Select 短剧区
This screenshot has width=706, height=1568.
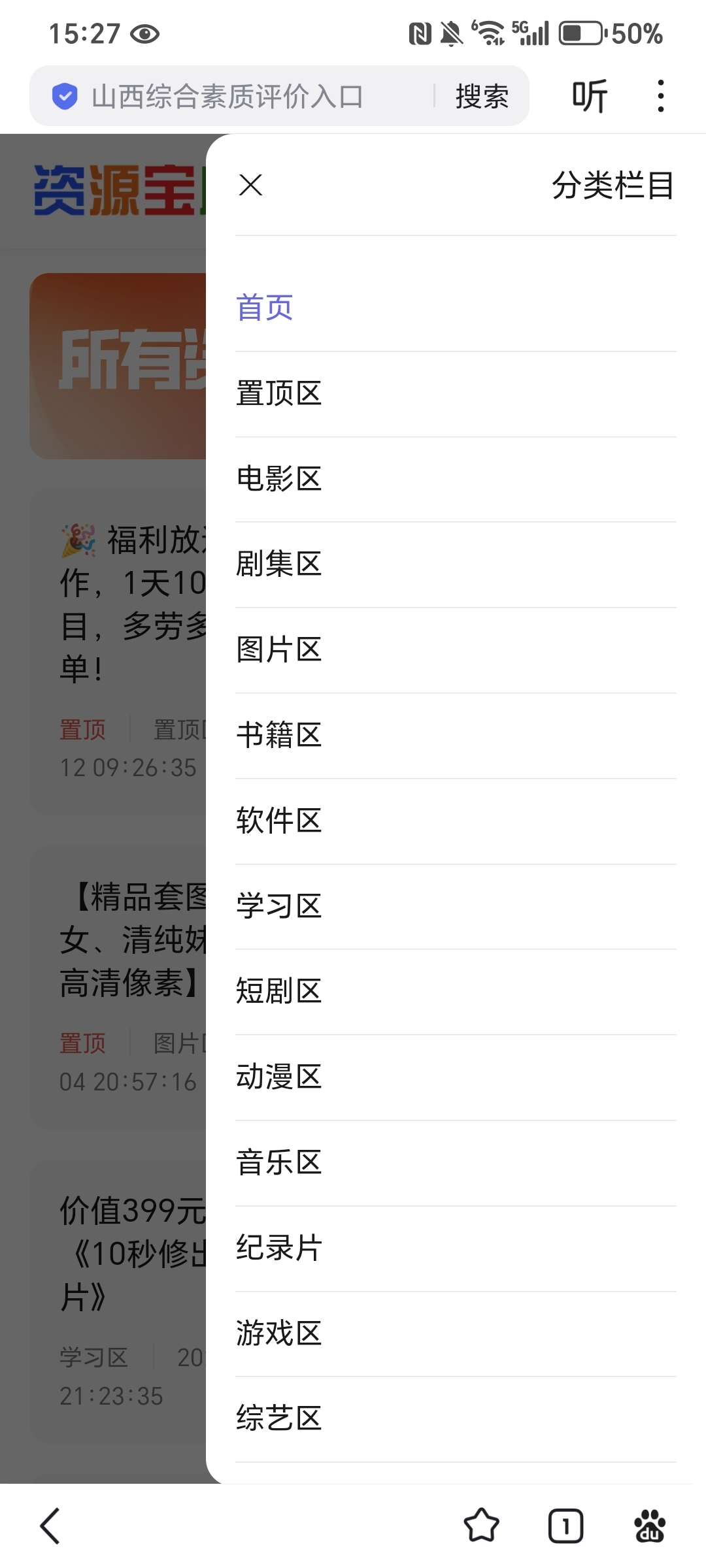(x=279, y=992)
